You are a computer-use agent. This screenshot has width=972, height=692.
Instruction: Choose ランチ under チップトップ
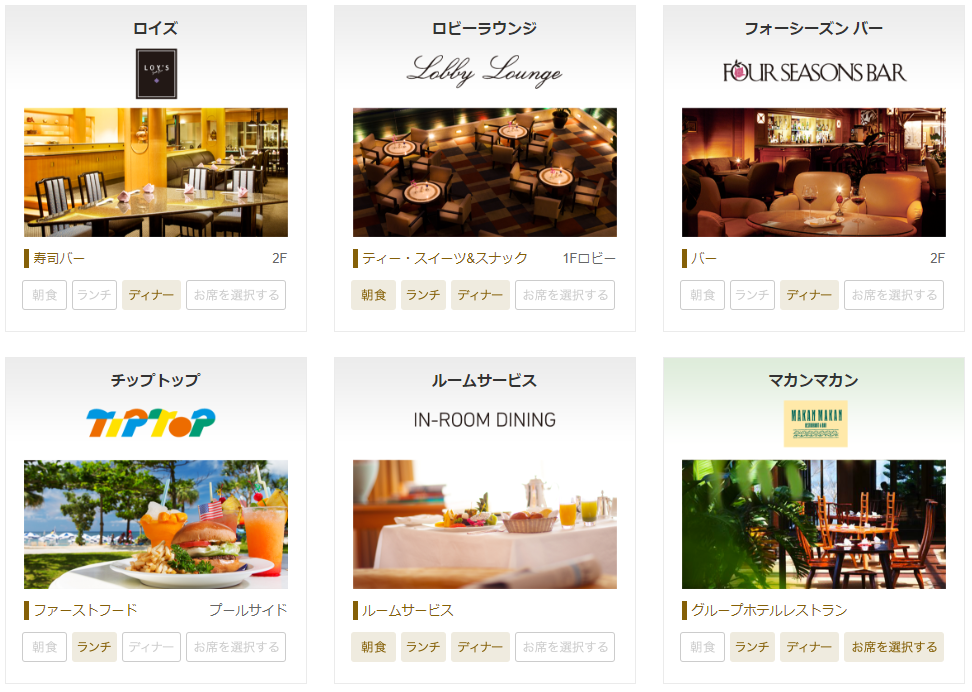click(x=94, y=647)
